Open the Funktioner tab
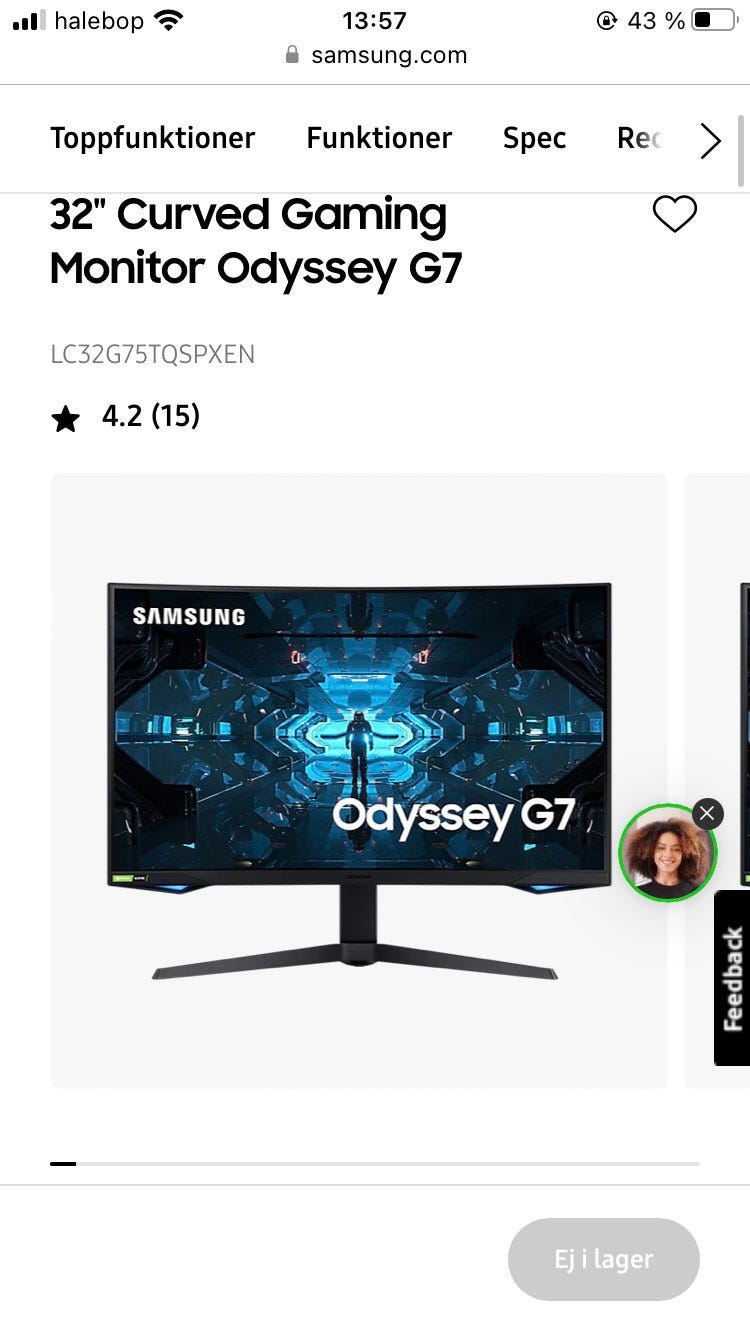 tap(379, 138)
